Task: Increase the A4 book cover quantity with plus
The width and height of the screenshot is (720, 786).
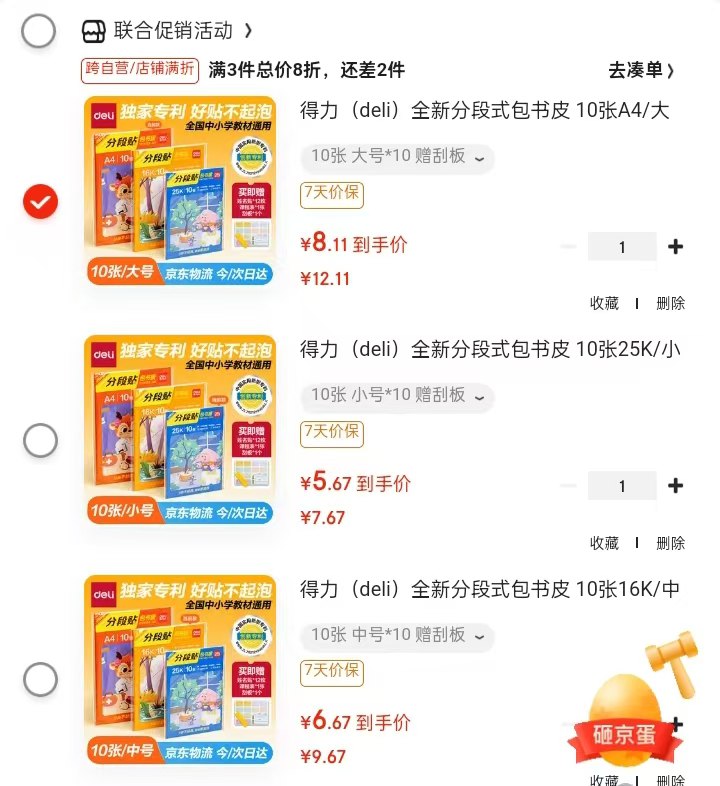Action: [x=676, y=246]
